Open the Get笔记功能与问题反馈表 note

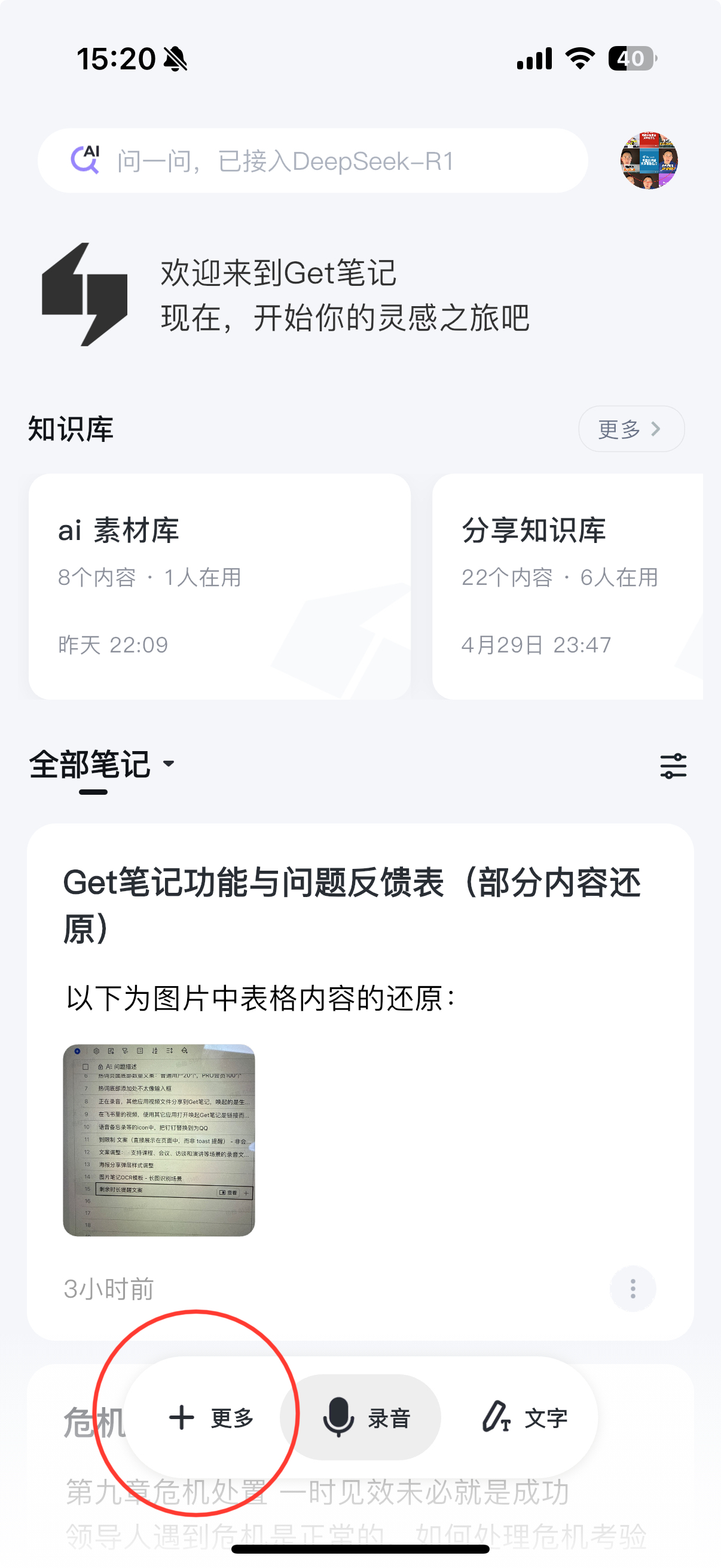click(x=352, y=905)
